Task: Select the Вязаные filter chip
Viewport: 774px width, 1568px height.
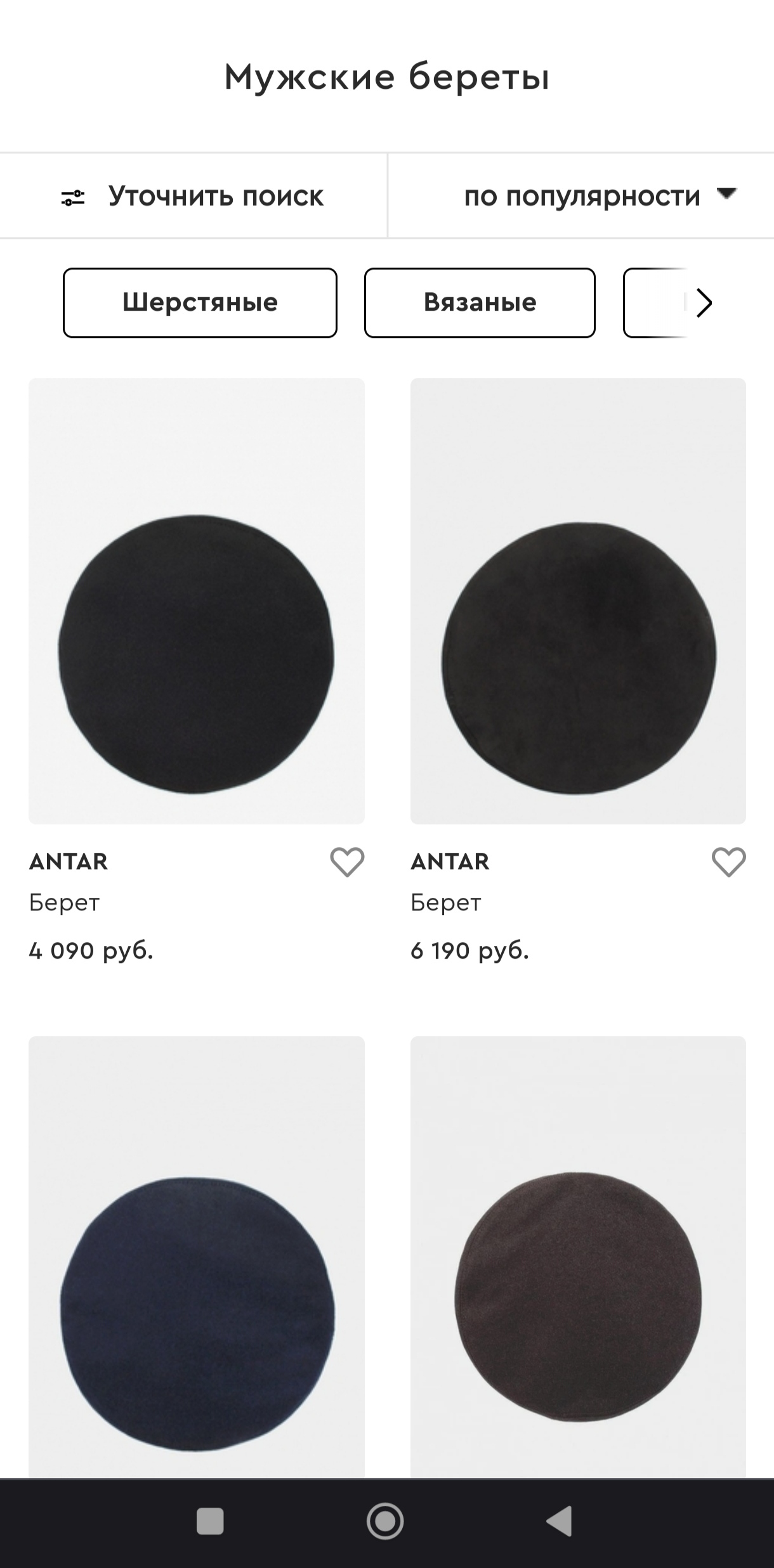Action: 480,302
